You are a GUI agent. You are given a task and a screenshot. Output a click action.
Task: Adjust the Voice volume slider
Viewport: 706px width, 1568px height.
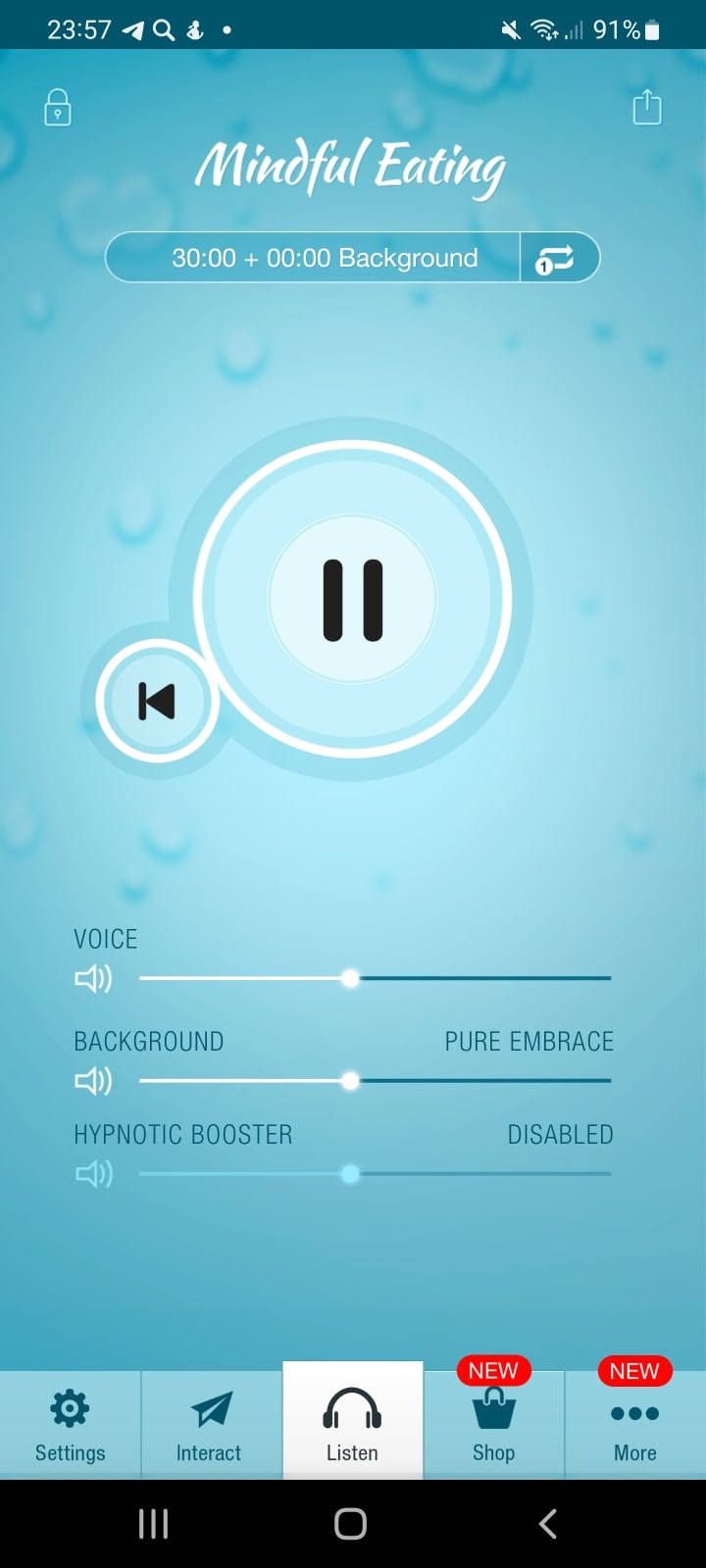coord(351,977)
